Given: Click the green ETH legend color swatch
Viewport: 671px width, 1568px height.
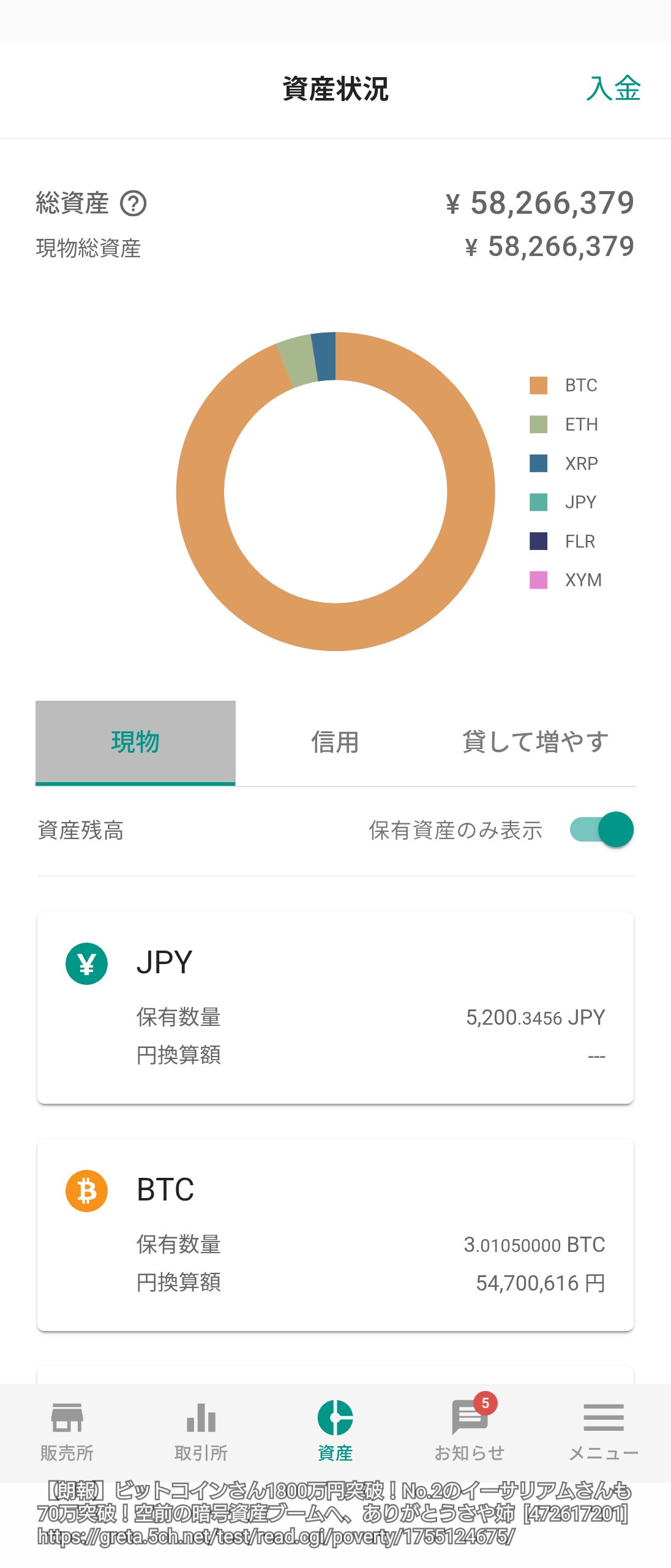Looking at the screenshot, I should [538, 424].
